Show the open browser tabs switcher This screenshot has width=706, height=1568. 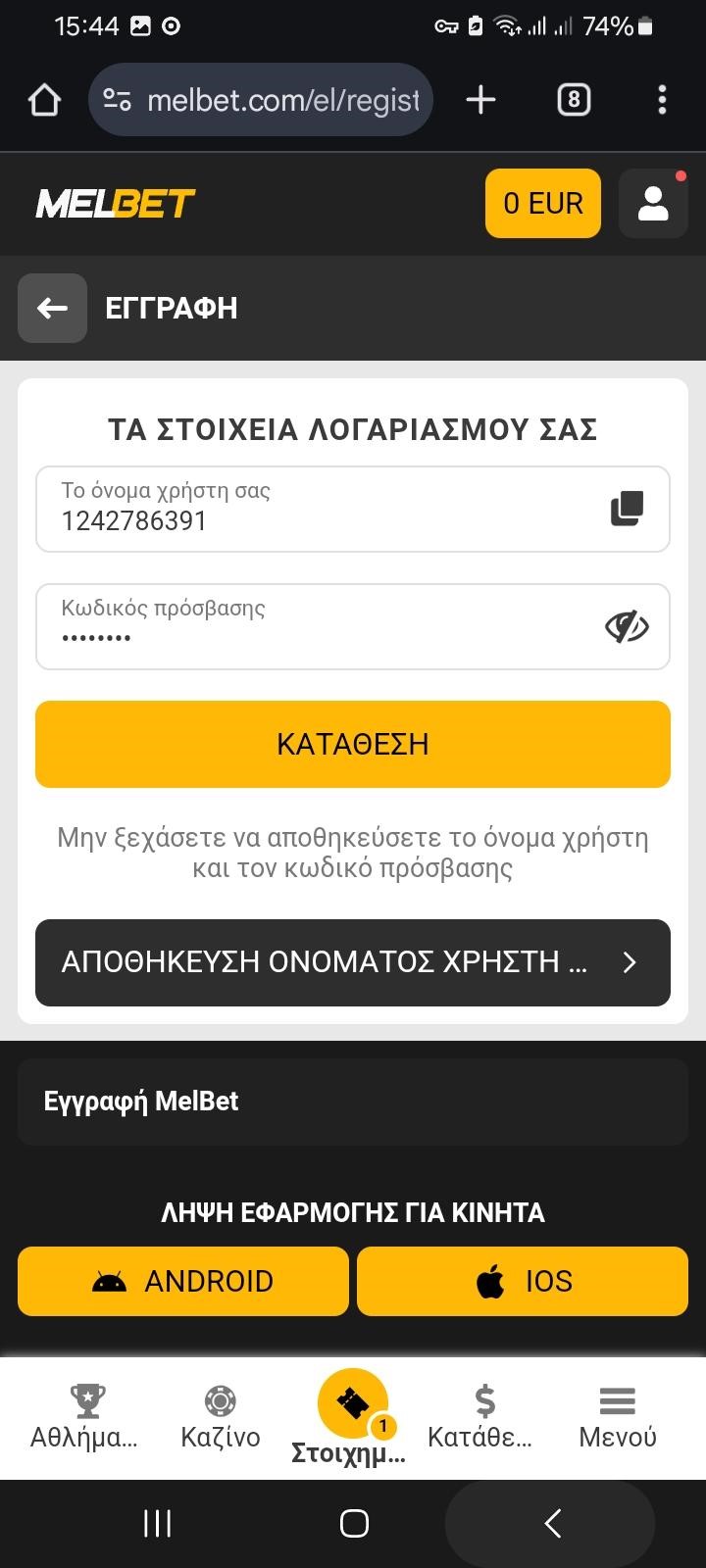coord(574,100)
